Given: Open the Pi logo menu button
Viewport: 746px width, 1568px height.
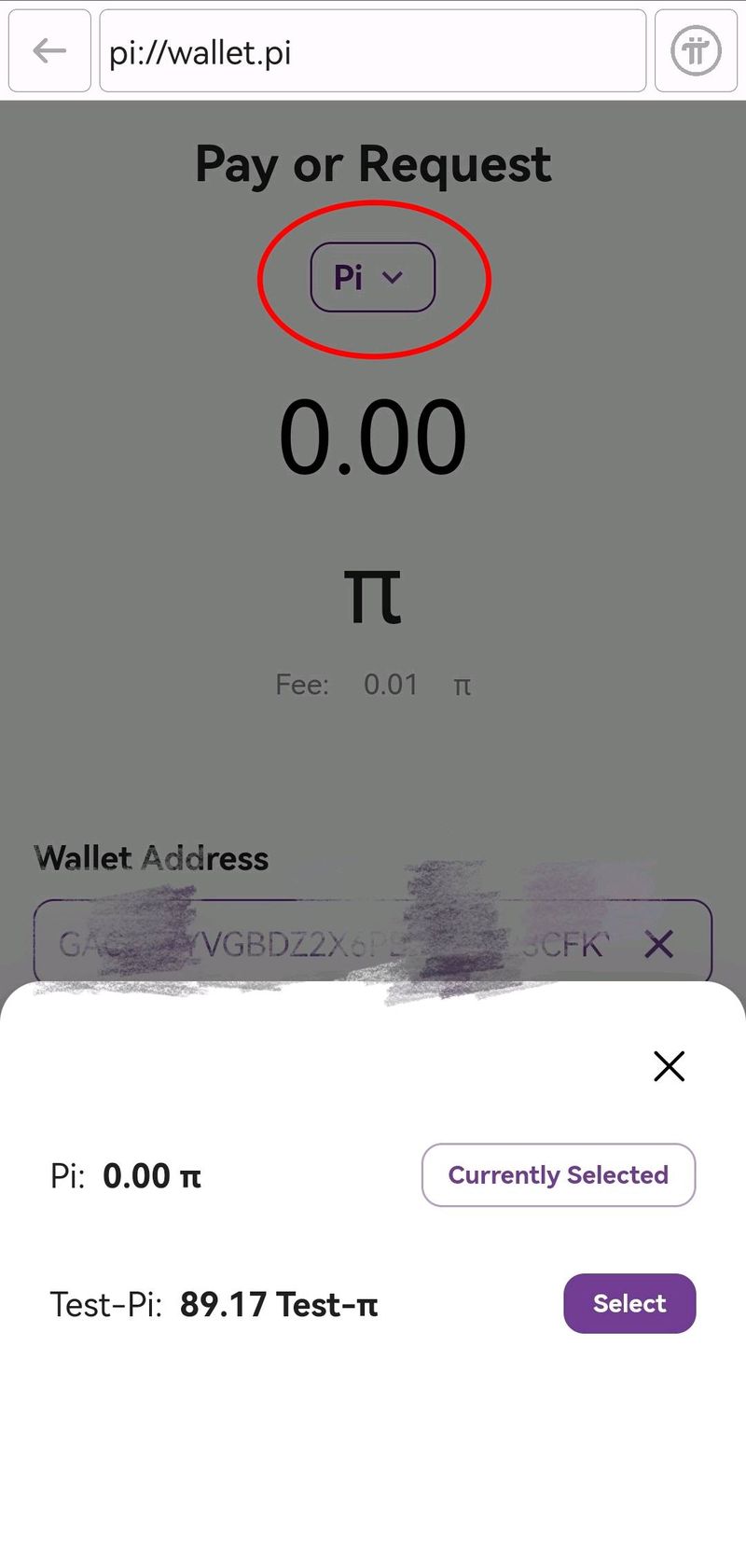Looking at the screenshot, I should coord(696,50).
